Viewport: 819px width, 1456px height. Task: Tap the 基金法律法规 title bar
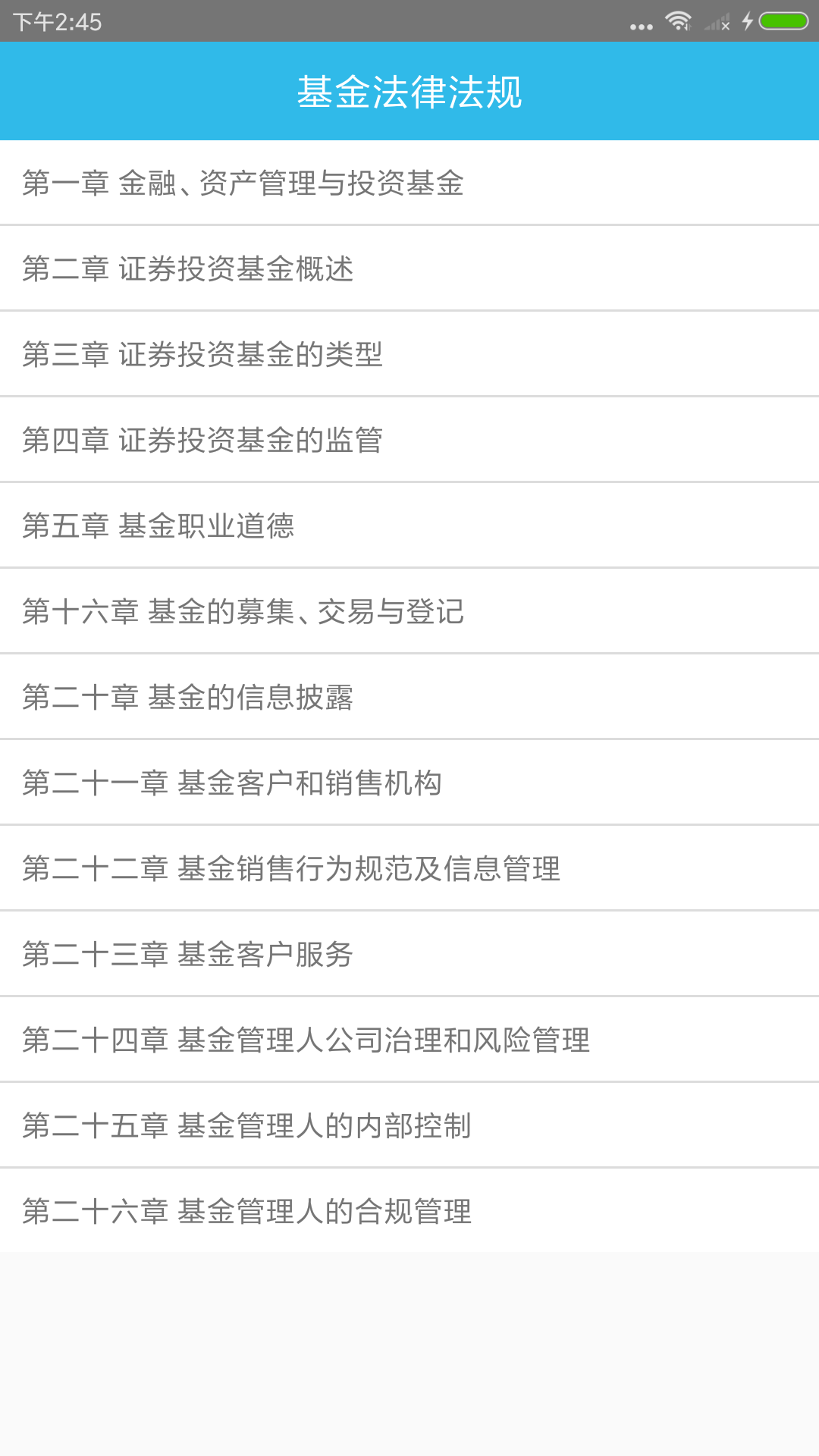pos(409,91)
